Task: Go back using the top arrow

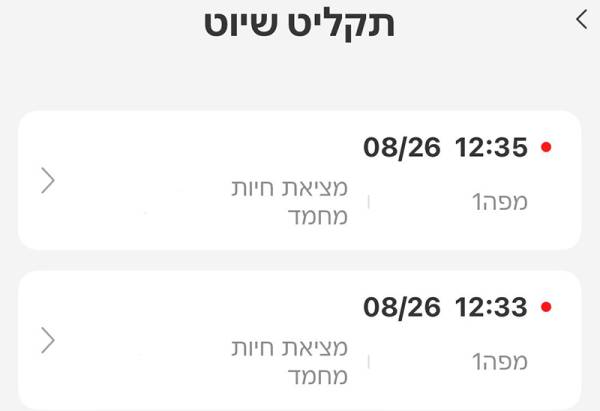Action: pos(582,19)
